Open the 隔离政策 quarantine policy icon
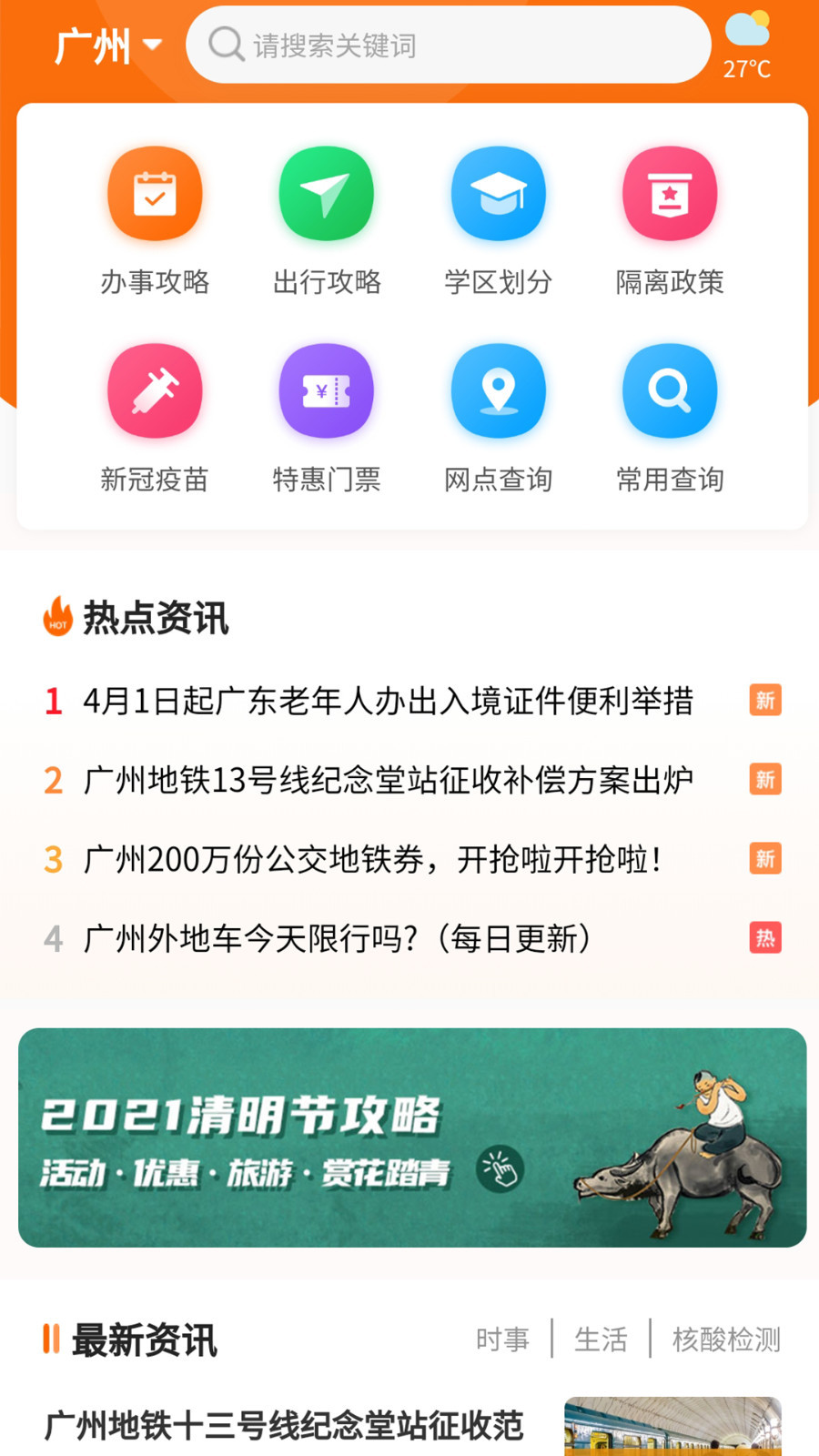 670,194
